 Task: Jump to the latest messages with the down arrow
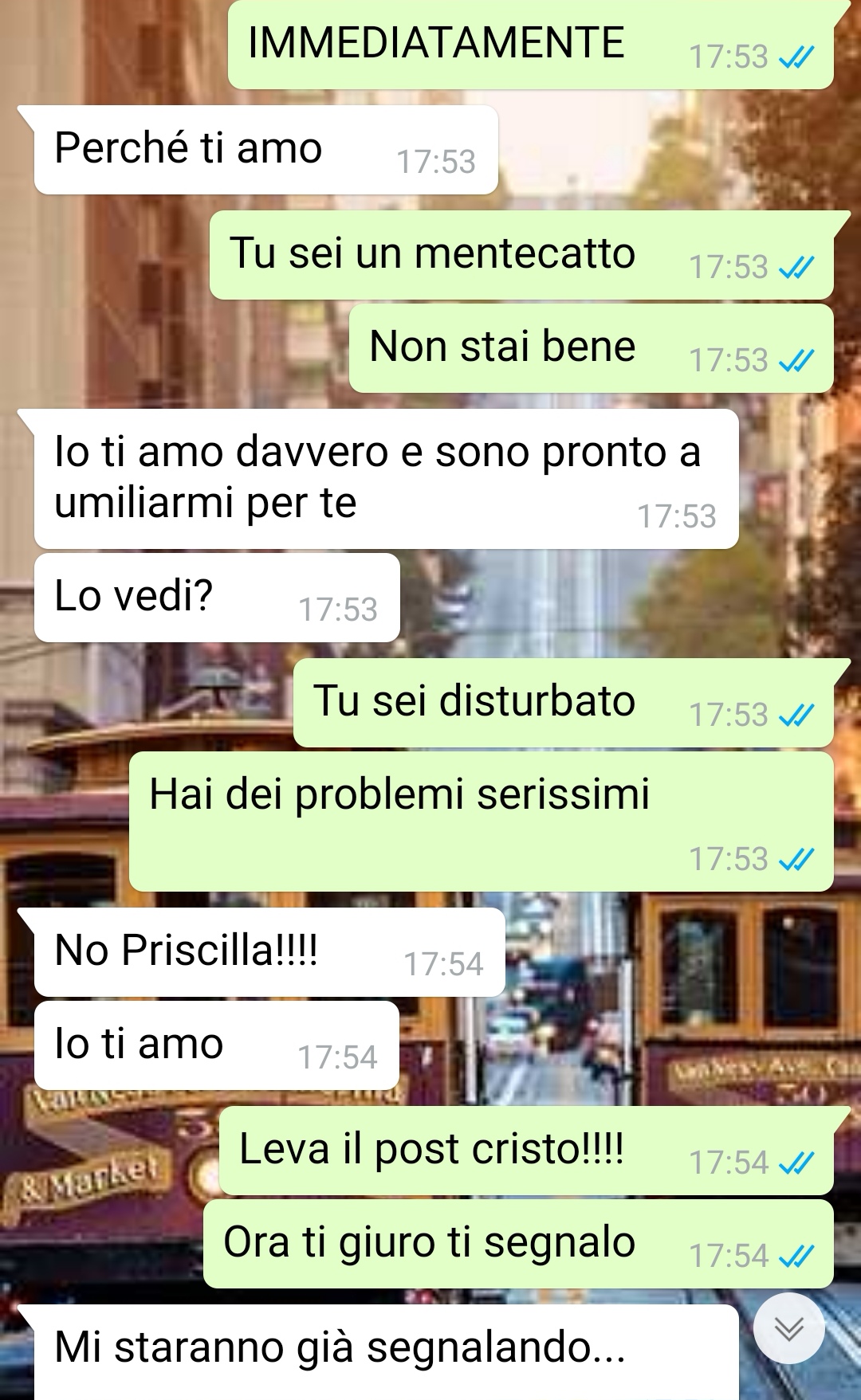click(x=788, y=1328)
